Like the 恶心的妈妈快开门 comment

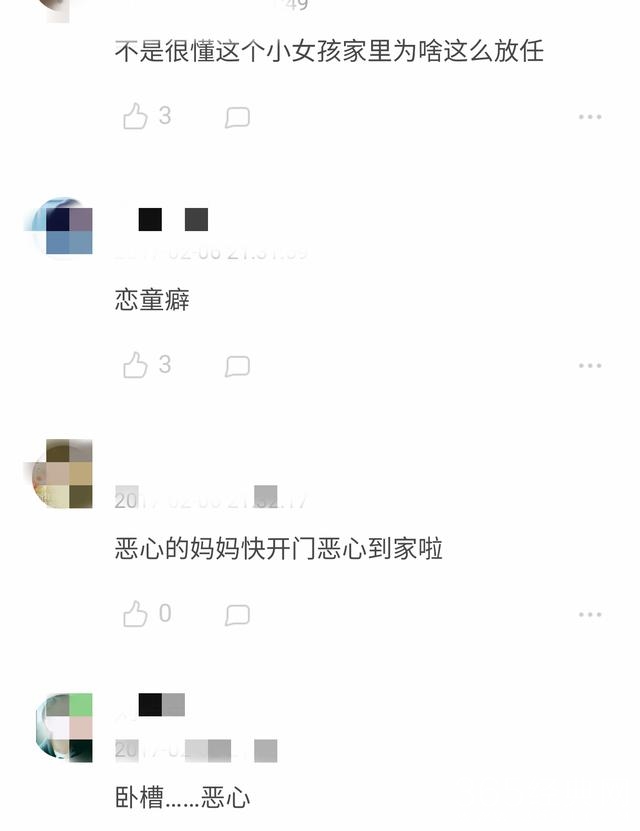[x=136, y=614]
